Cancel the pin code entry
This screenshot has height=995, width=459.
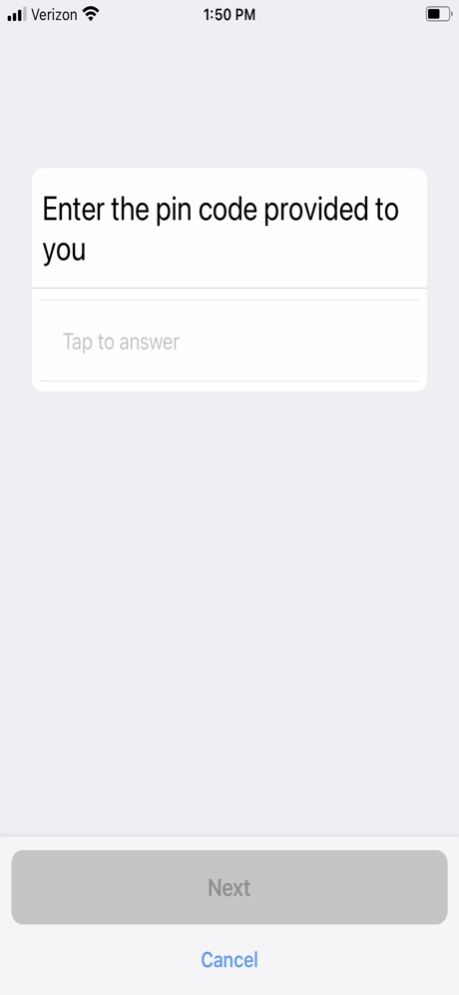click(x=229, y=959)
